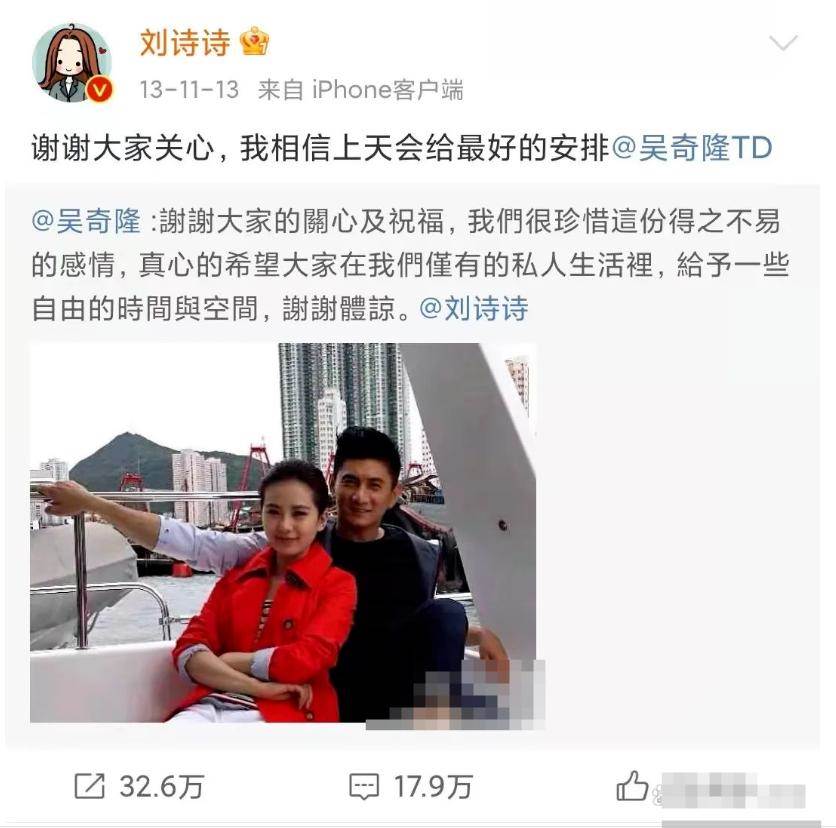Image resolution: width=836 pixels, height=828 pixels.
Task: Expand the post options chevron
Action: (x=783, y=43)
